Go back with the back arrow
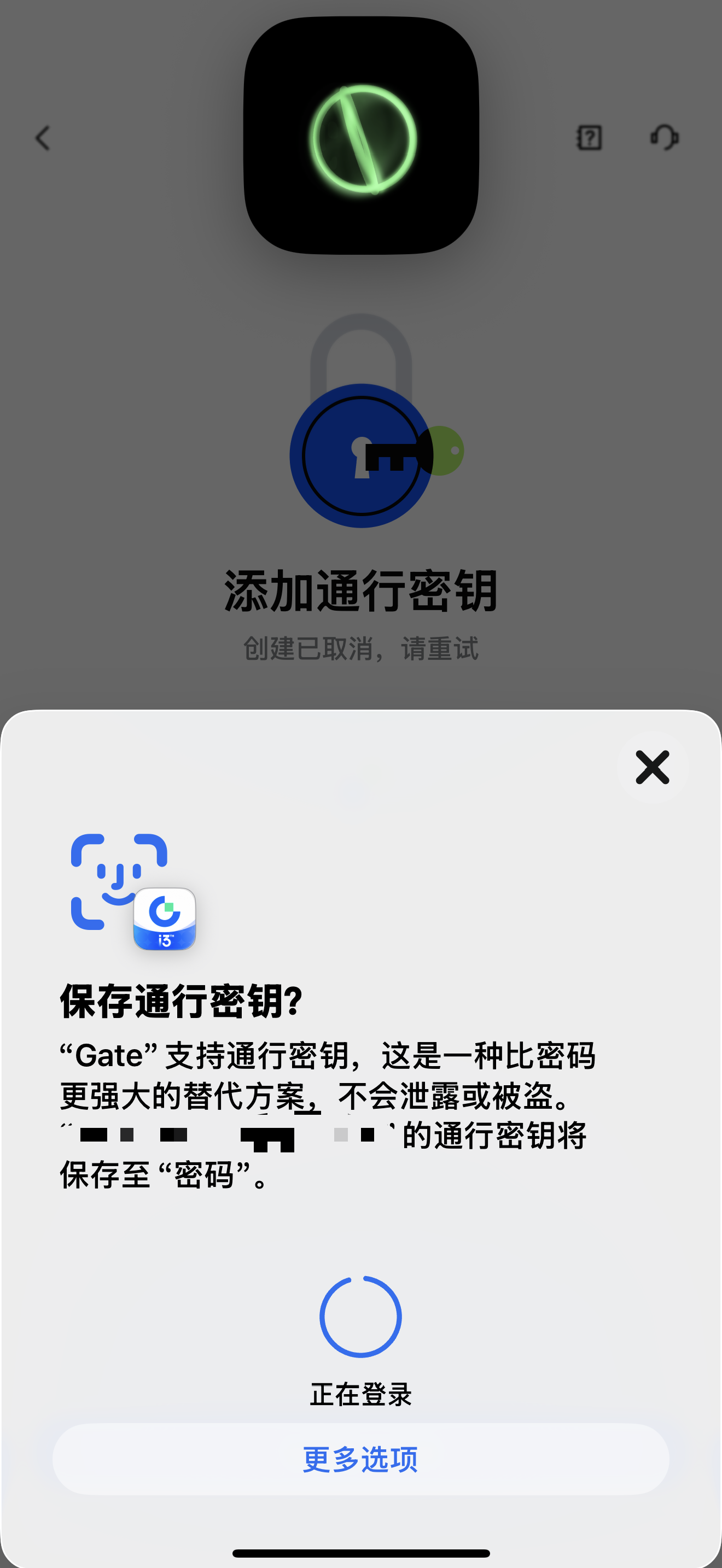Screen dimensions: 722x1568 43,138
